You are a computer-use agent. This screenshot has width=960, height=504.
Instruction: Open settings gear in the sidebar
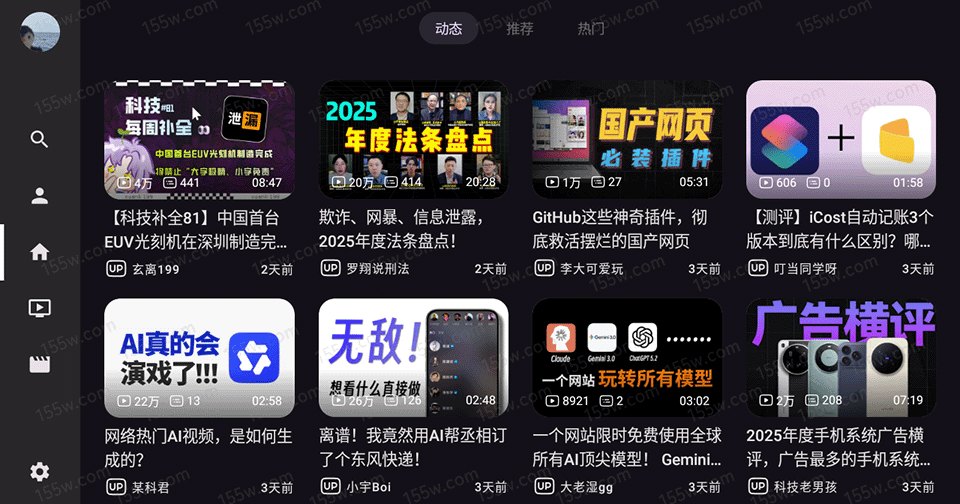click(40, 472)
